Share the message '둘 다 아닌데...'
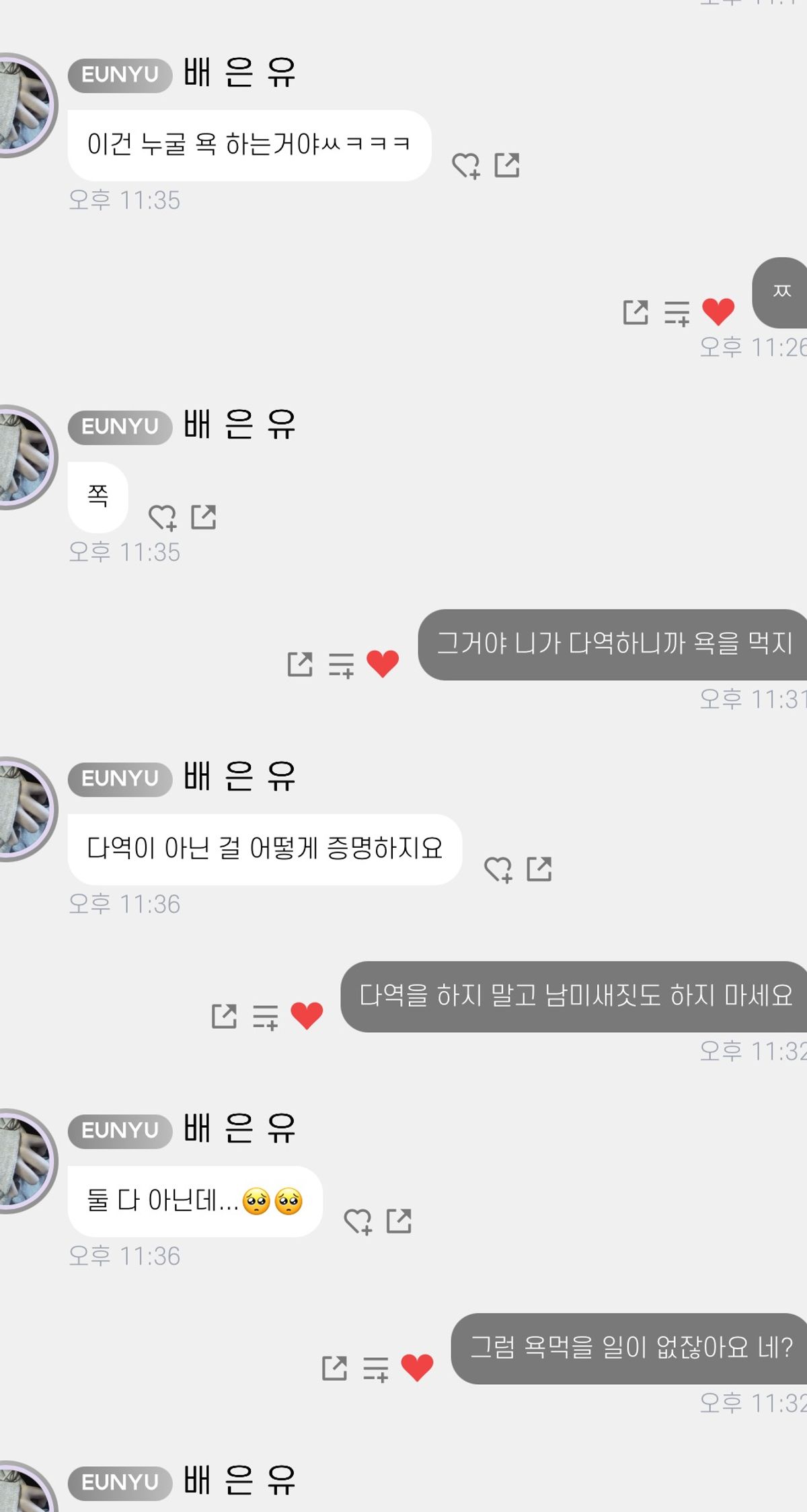The image size is (807, 1512). click(399, 1221)
